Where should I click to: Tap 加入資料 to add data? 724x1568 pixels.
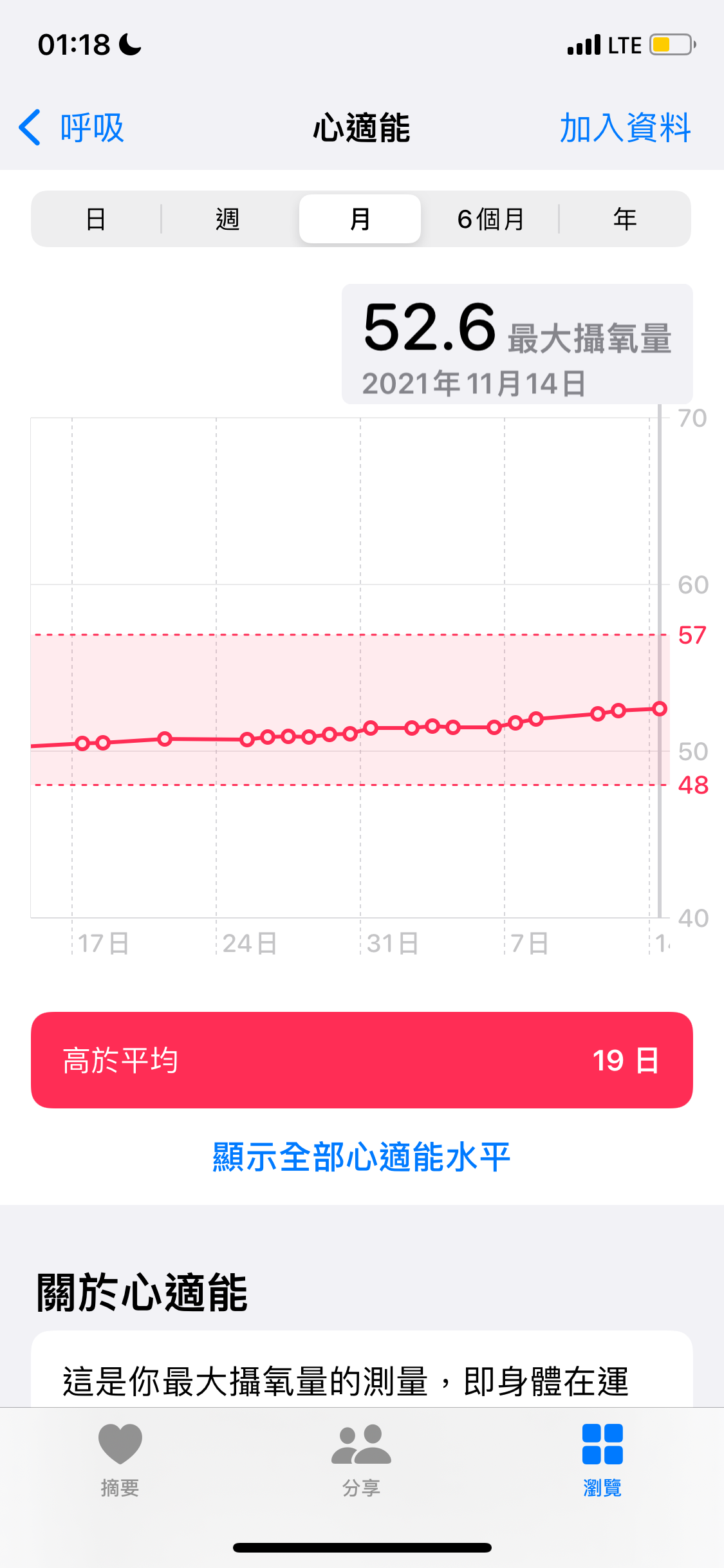[625, 127]
